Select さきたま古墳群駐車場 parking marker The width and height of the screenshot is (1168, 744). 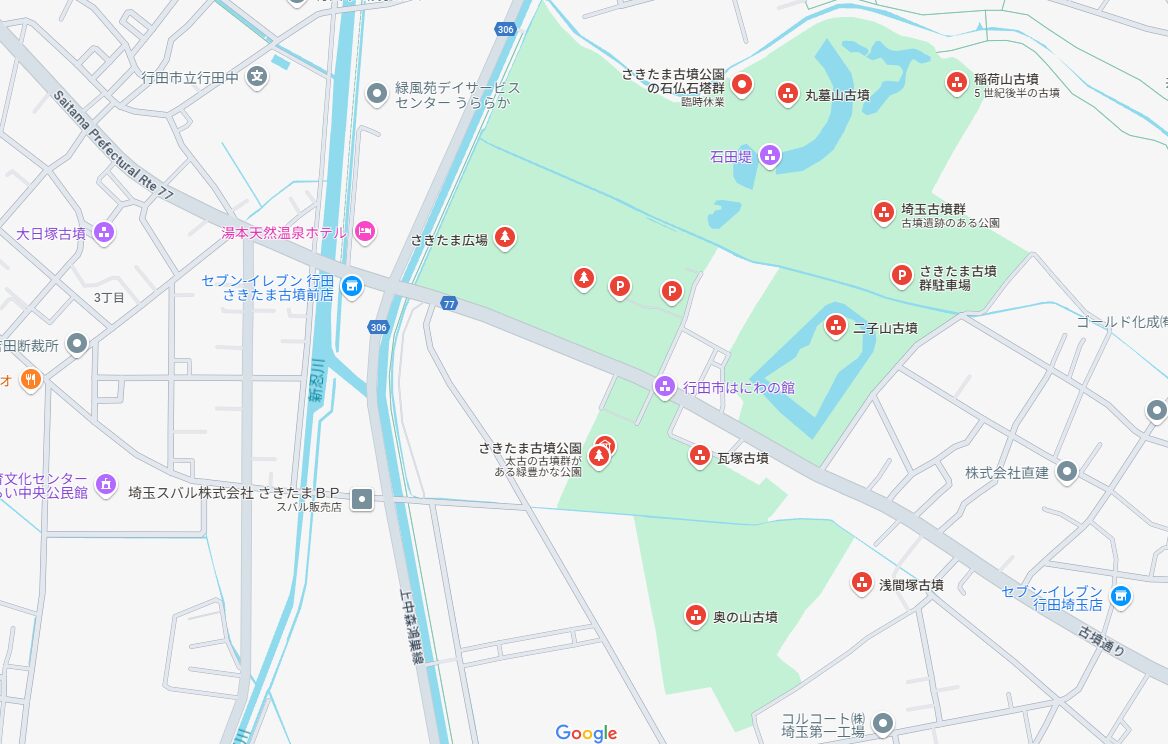(x=901, y=275)
